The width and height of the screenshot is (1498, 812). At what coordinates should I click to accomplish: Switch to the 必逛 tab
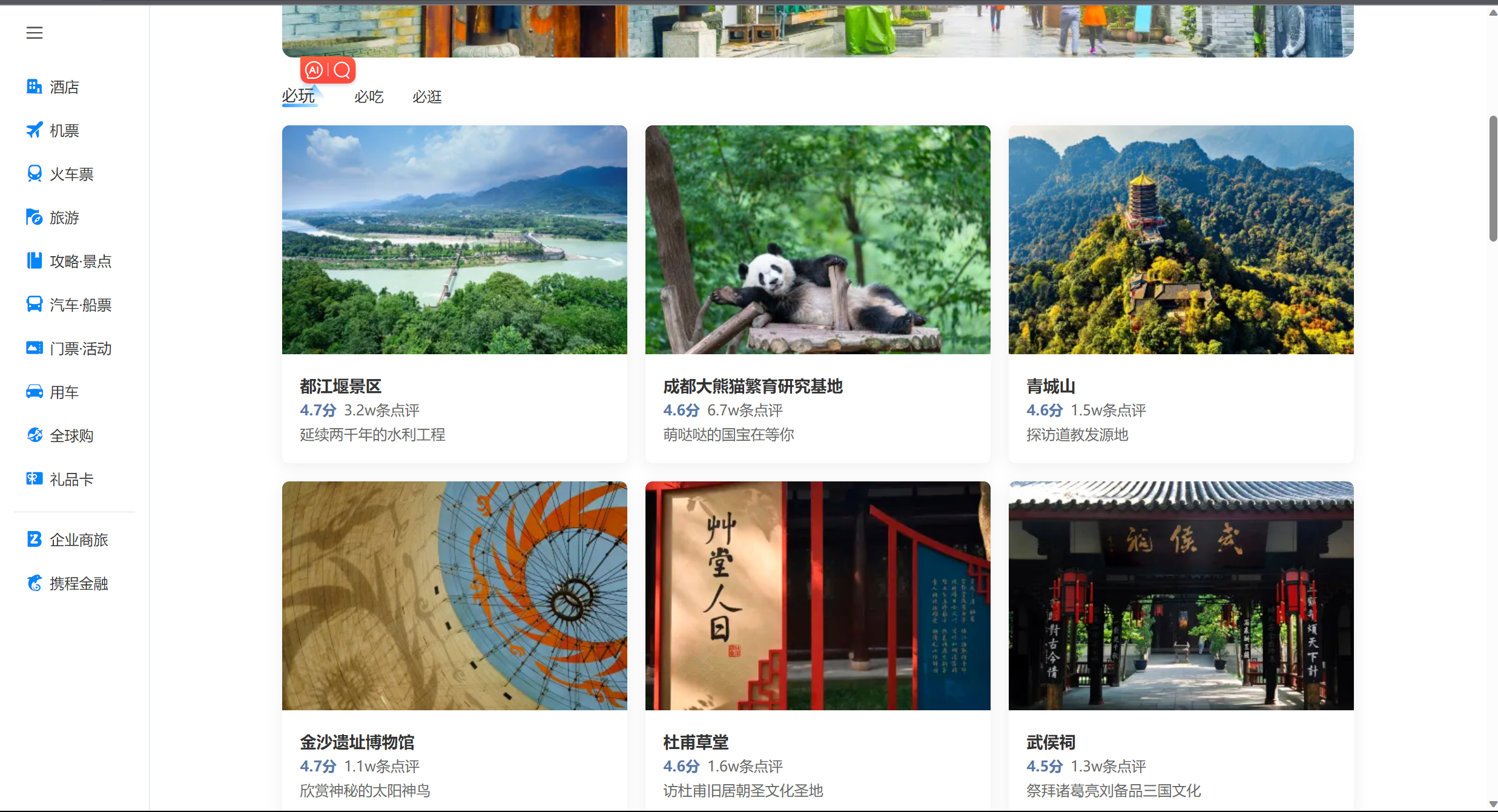[427, 97]
